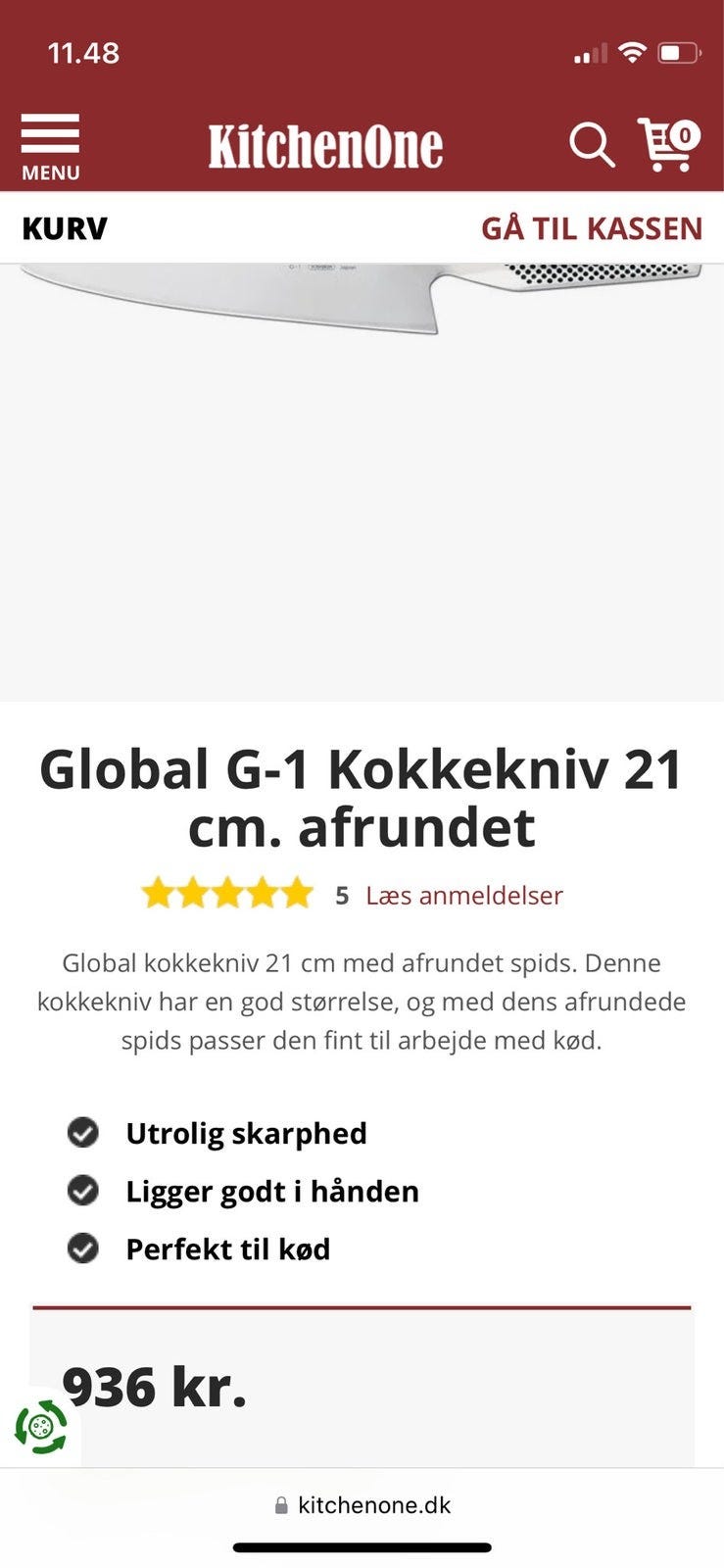The image size is (724, 1568).
Task: Switch to the KURV tab
Action: coord(64,227)
